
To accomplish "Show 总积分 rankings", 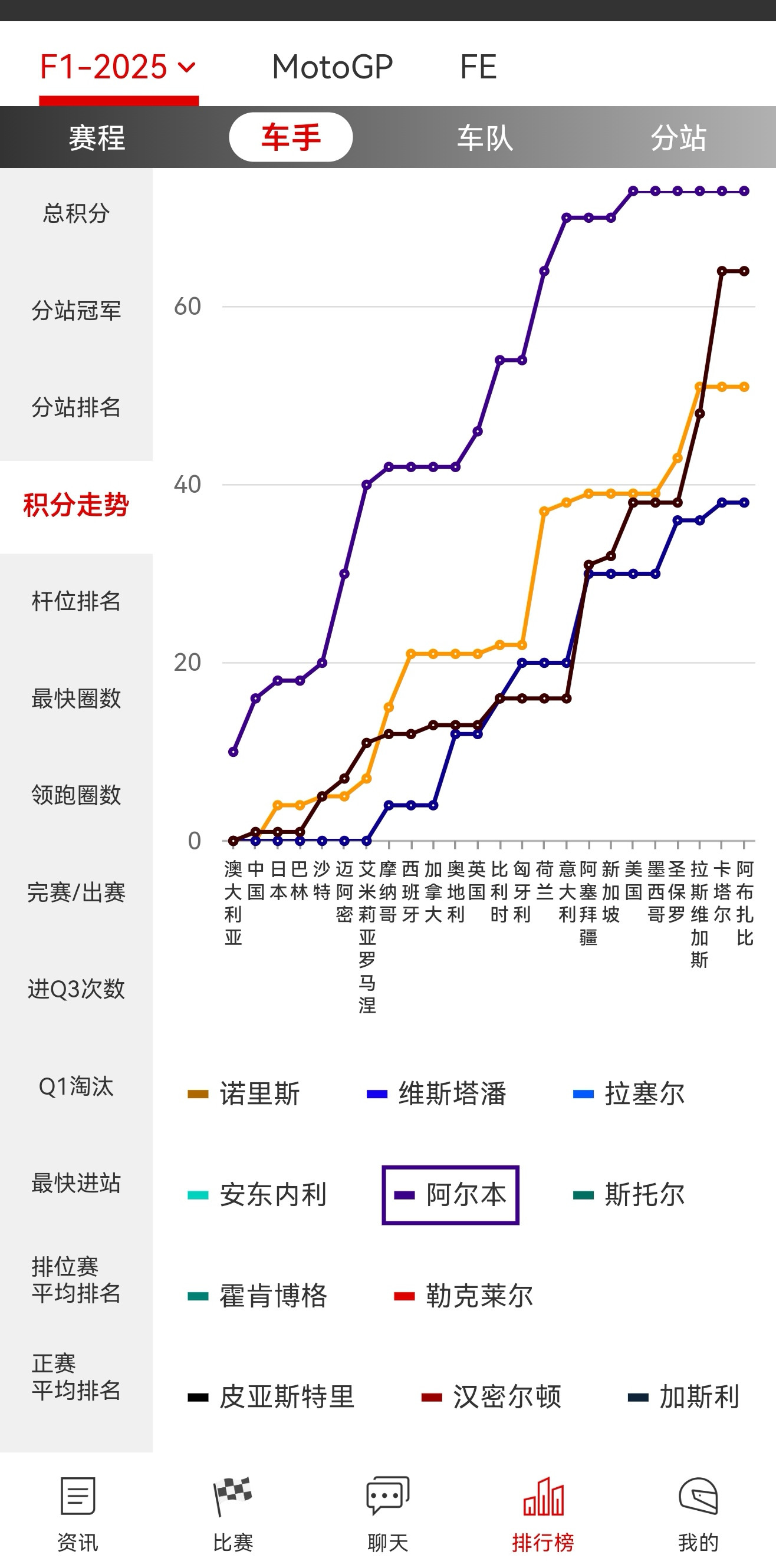I will click(x=76, y=213).
